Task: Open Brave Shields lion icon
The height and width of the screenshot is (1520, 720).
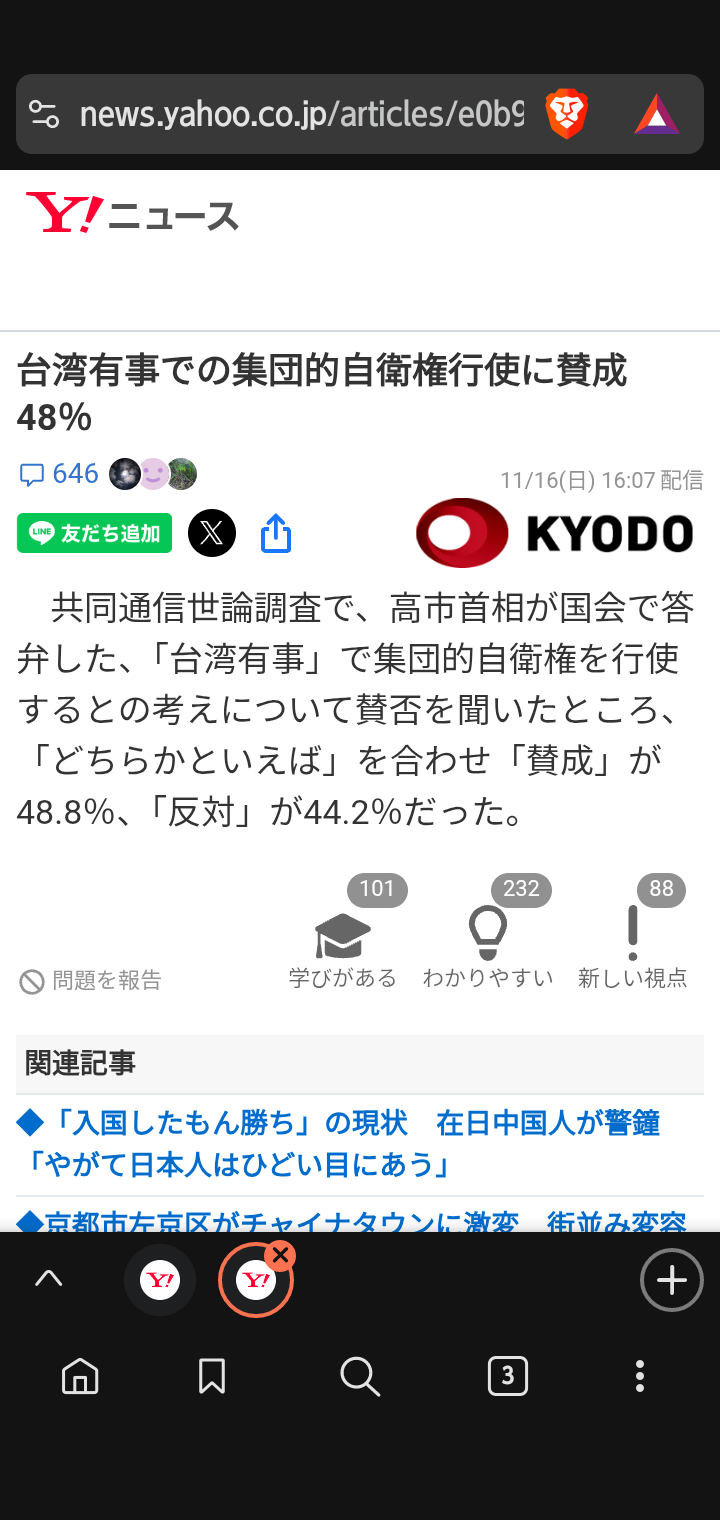Action: point(566,114)
